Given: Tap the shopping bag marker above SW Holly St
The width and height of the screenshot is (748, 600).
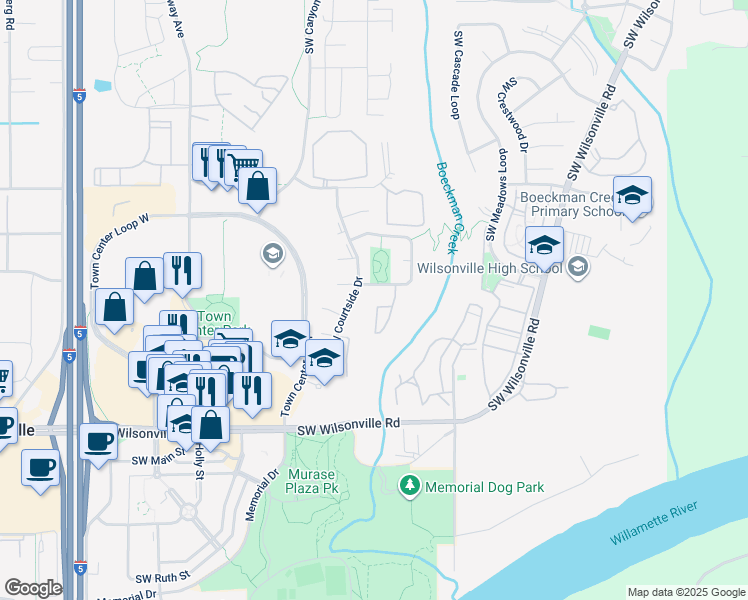Looking at the screenshot, I should [x=210, y=424].
